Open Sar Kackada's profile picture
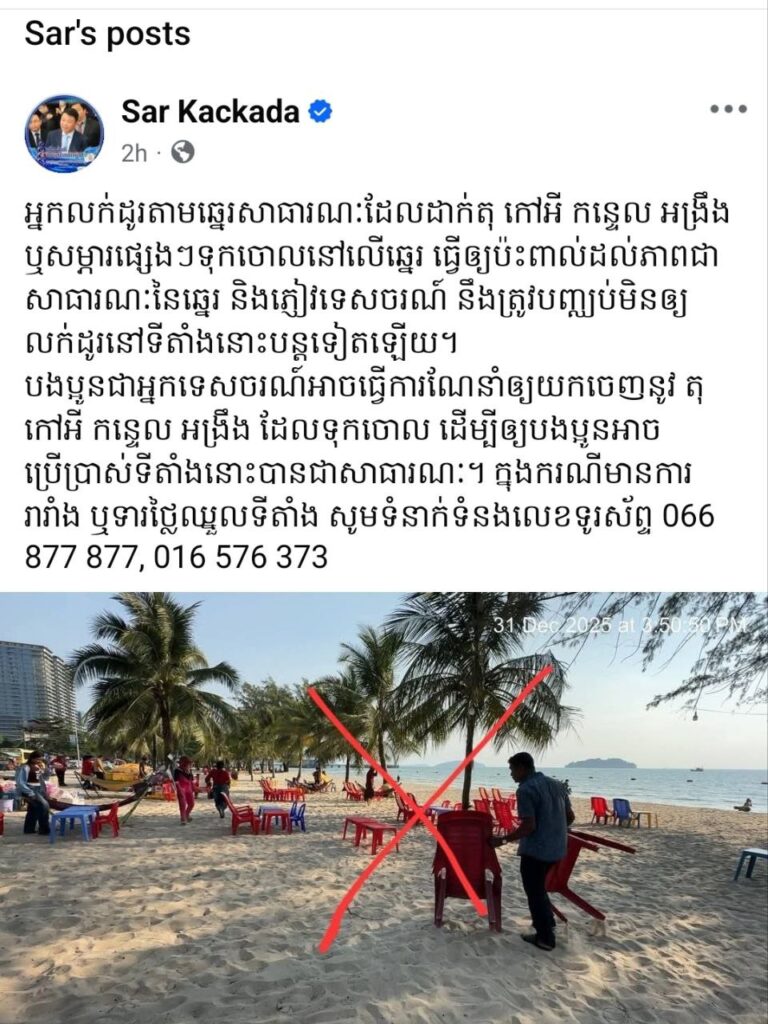This screenshot has height=1024, width=768. pyautogui.click(x=64, y=133)
